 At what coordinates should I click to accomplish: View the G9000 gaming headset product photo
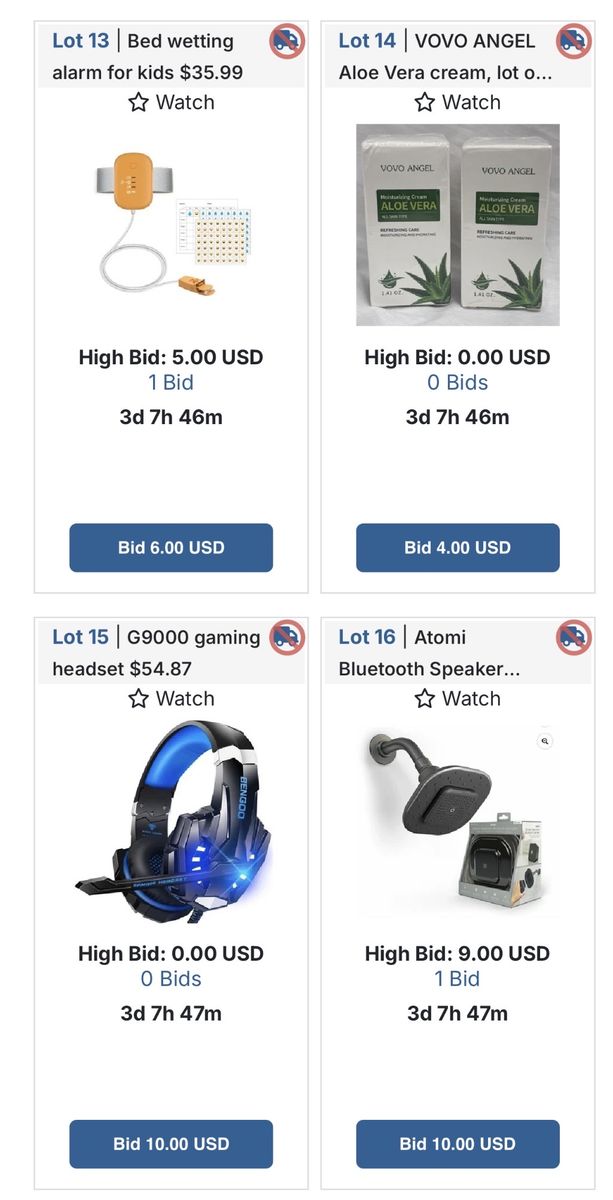coord(171,820)
